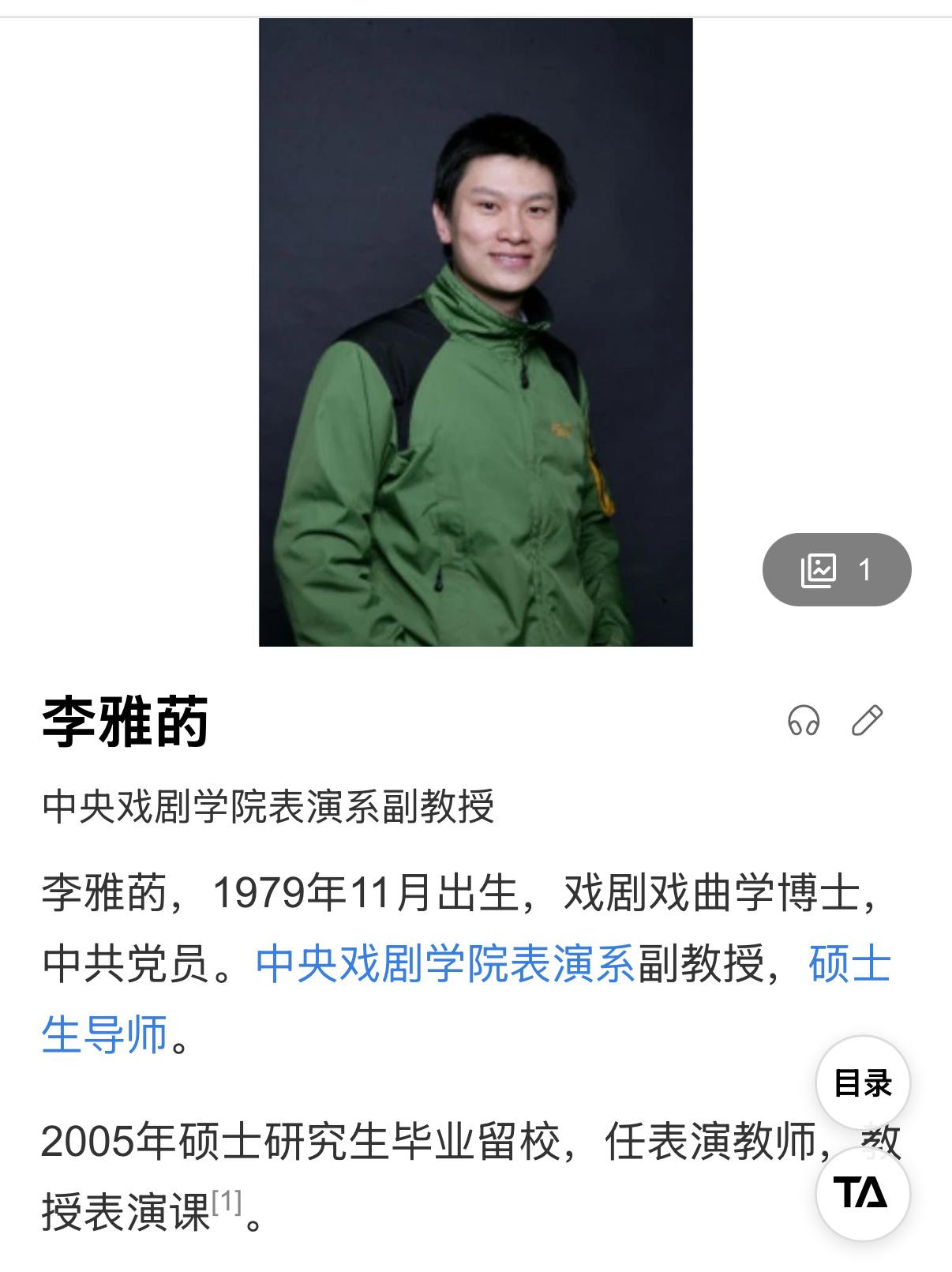
Task: Open the 中央戏剧学院表演系 link
Action: click(x=446, y=963)
